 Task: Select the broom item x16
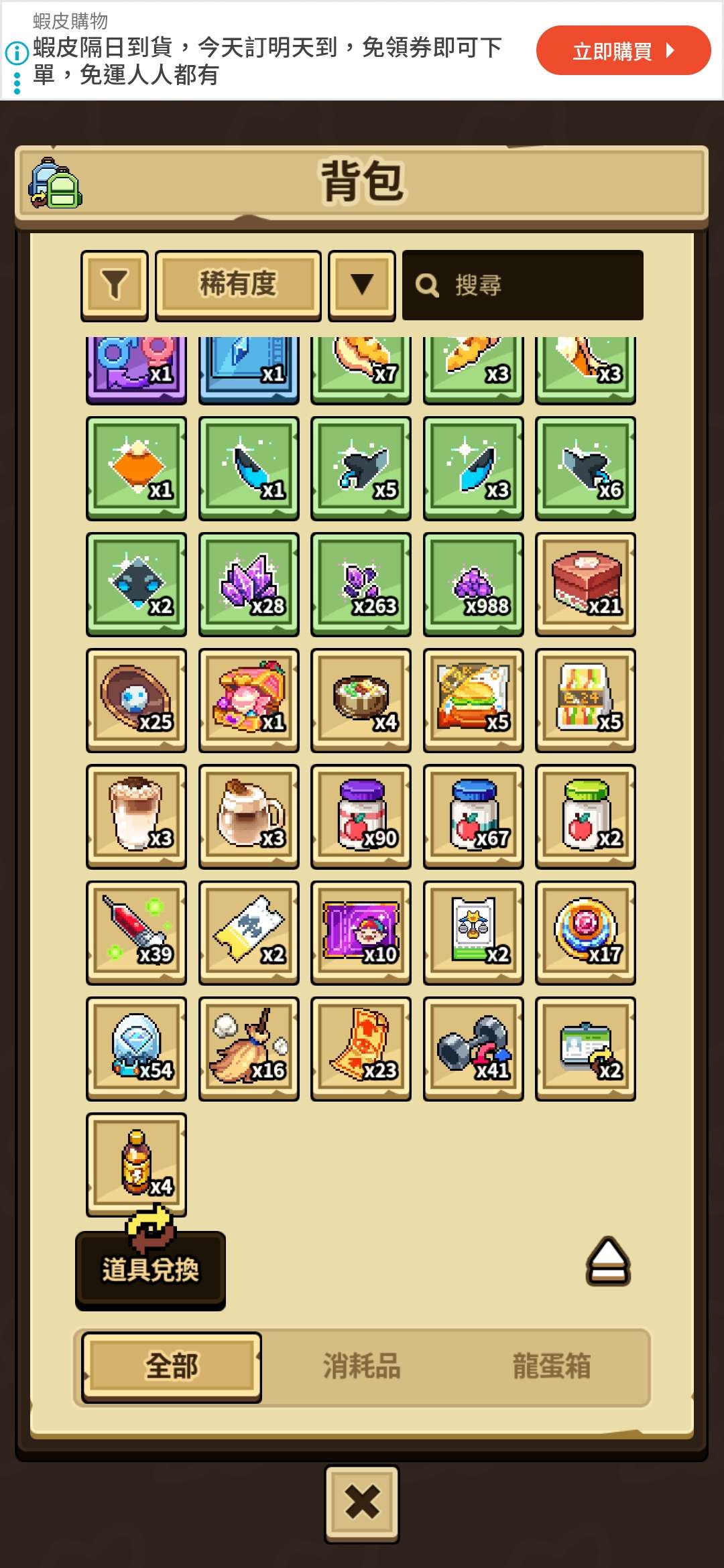pyautogui.click(x=249, y=1048)
